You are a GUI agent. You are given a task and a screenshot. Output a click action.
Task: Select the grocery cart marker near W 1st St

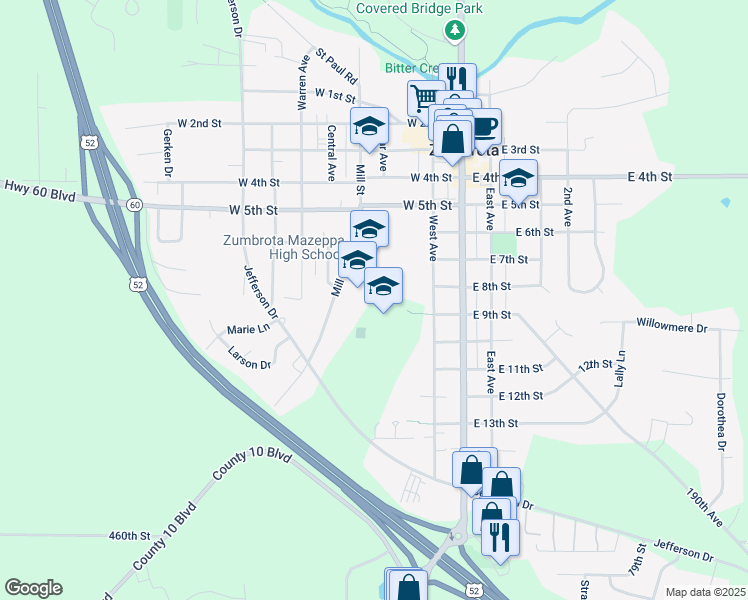(424, 99)
